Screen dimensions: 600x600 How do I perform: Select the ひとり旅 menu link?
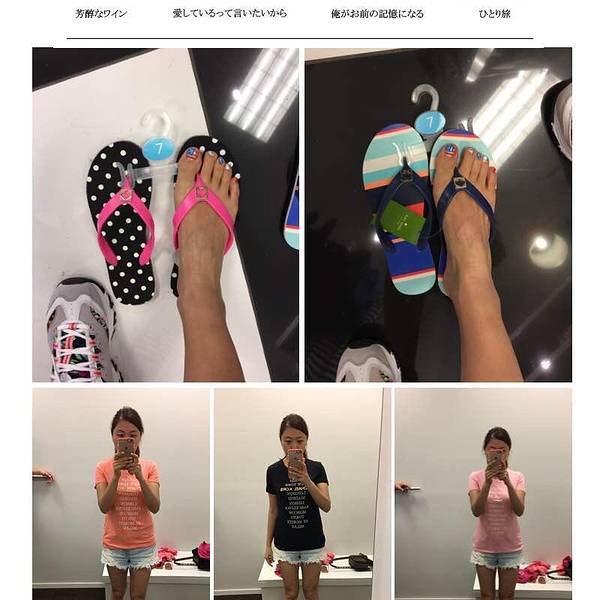pyautogui.click(x=494, y=14)
